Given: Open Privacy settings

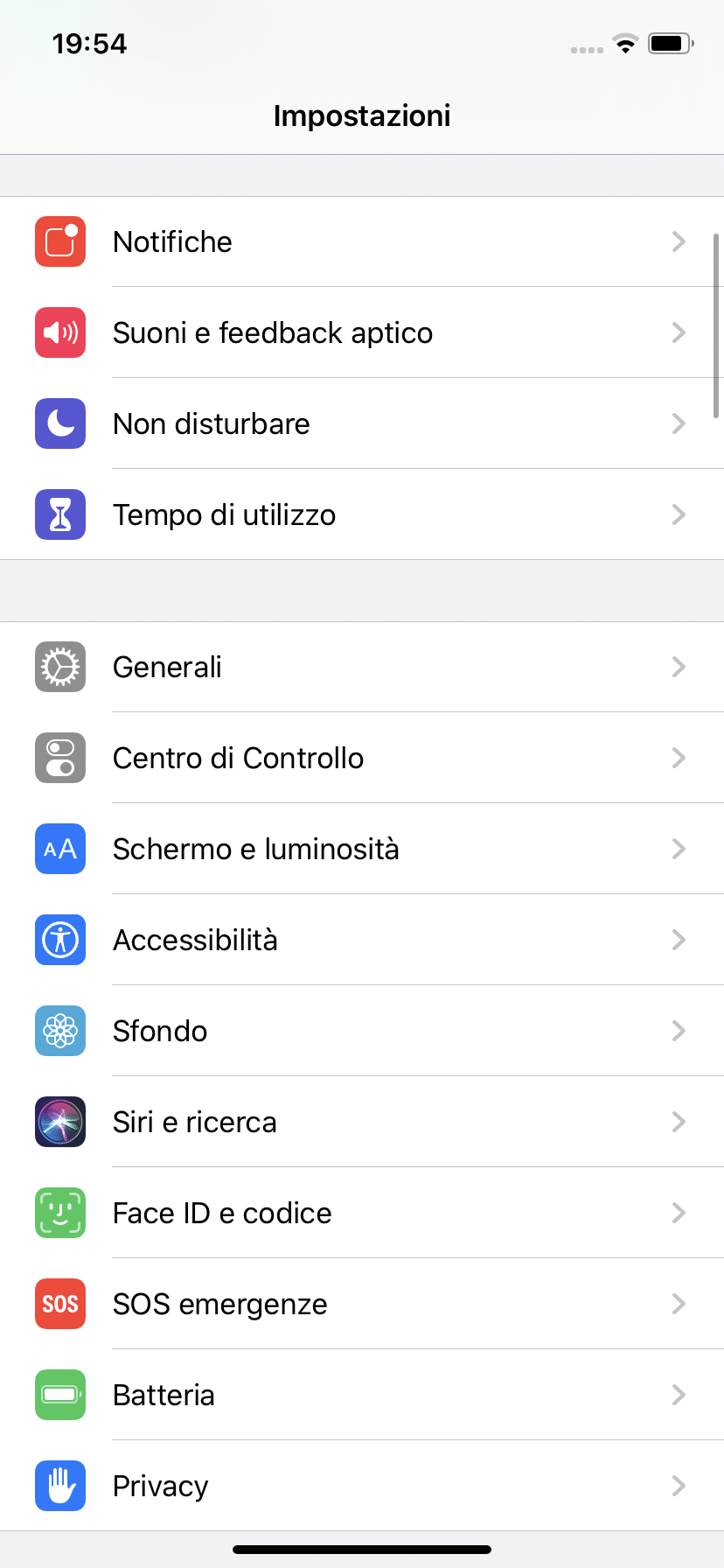Looking at the screenshot, I should pos(362,1486).
